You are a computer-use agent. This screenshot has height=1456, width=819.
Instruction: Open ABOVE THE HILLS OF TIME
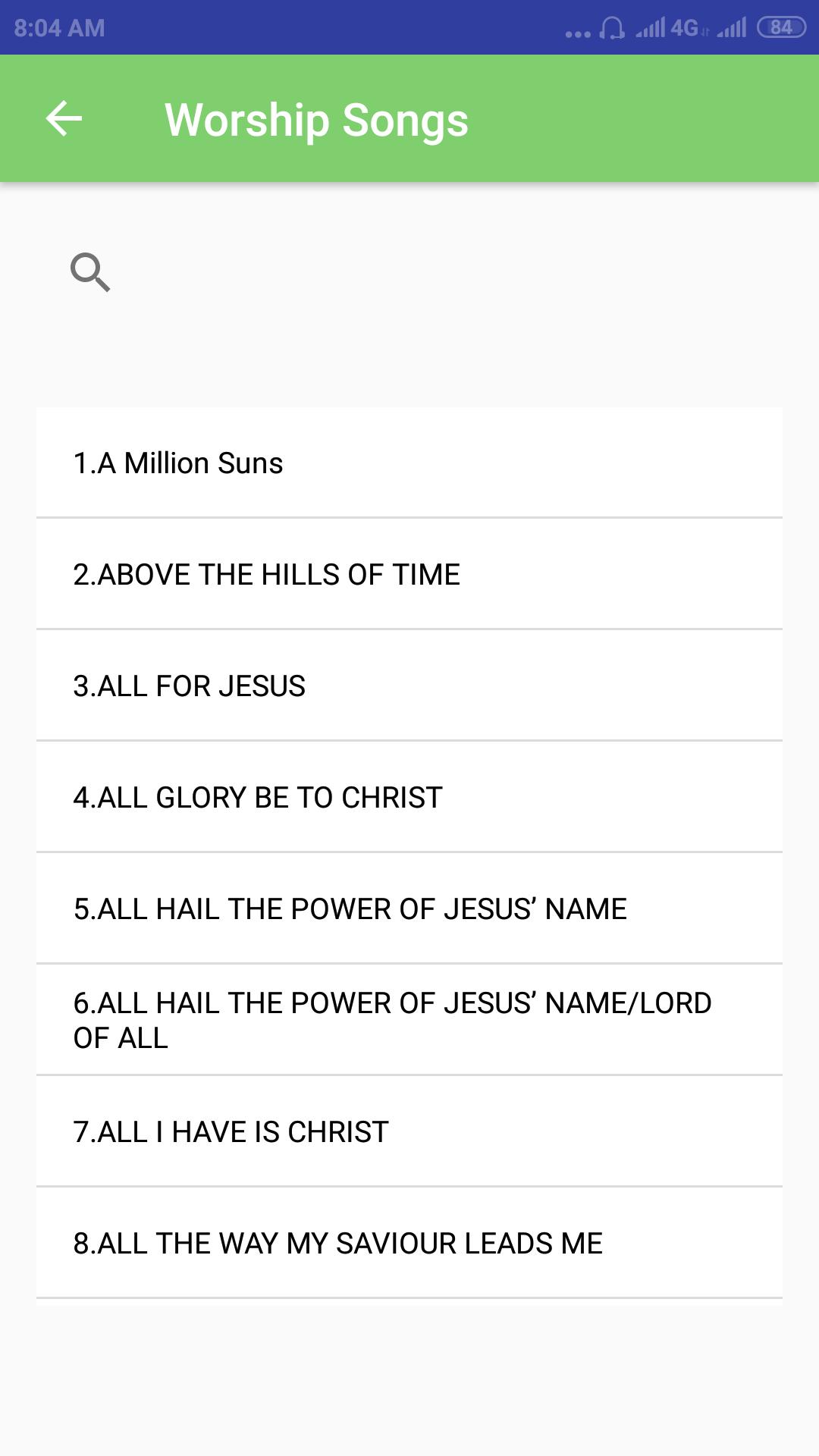pyautogui.click(x=409, y=574)
